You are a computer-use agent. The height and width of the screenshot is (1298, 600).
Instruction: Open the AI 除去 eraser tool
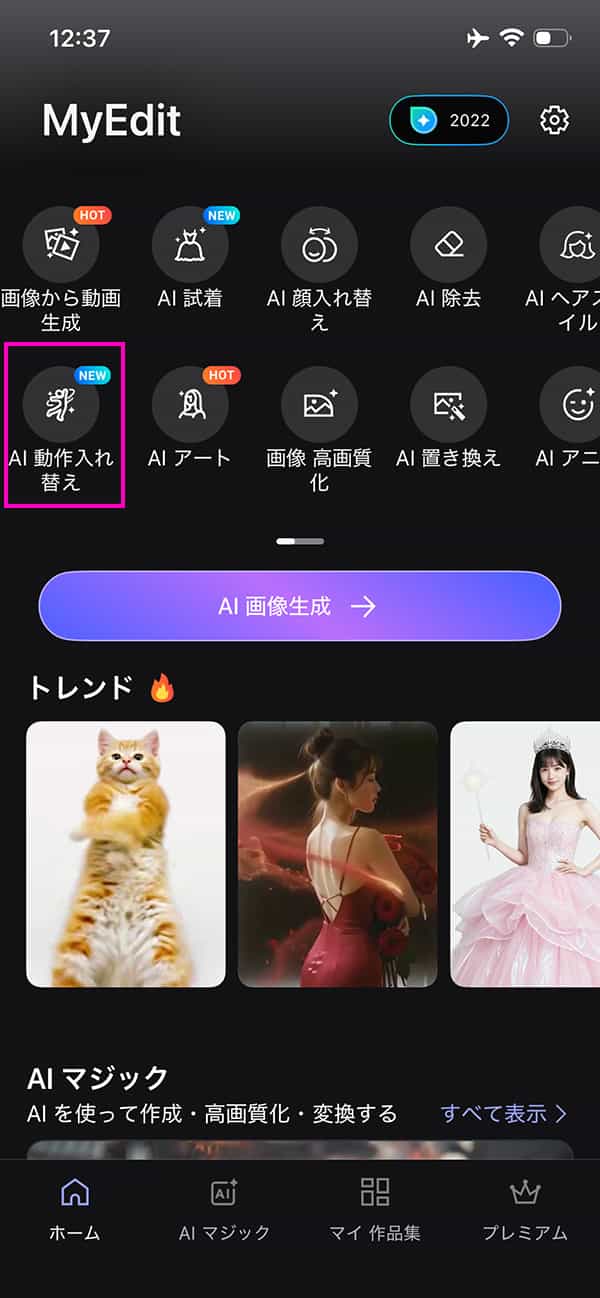pyautogui.click(x=448, y=245)
